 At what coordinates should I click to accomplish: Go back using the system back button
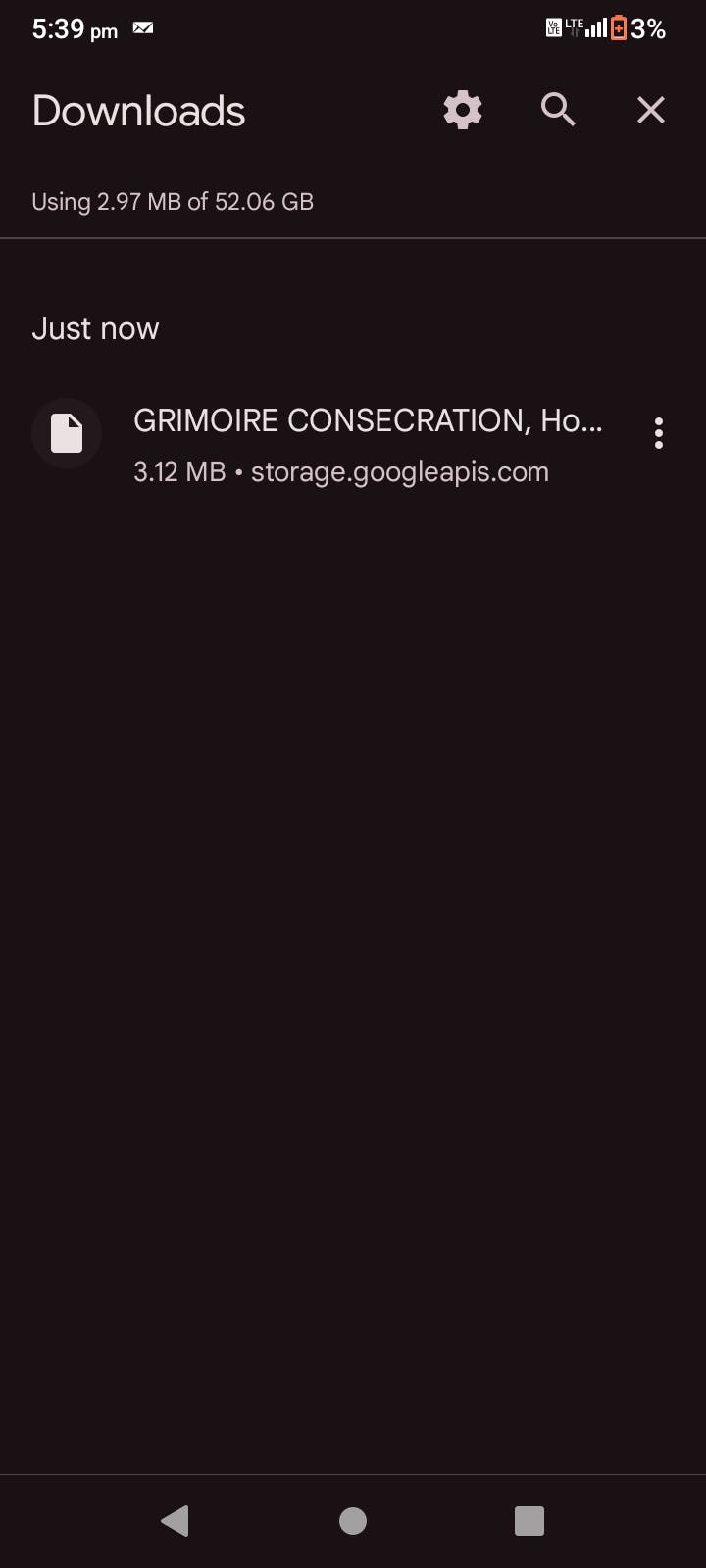(x=175, y=1520)
